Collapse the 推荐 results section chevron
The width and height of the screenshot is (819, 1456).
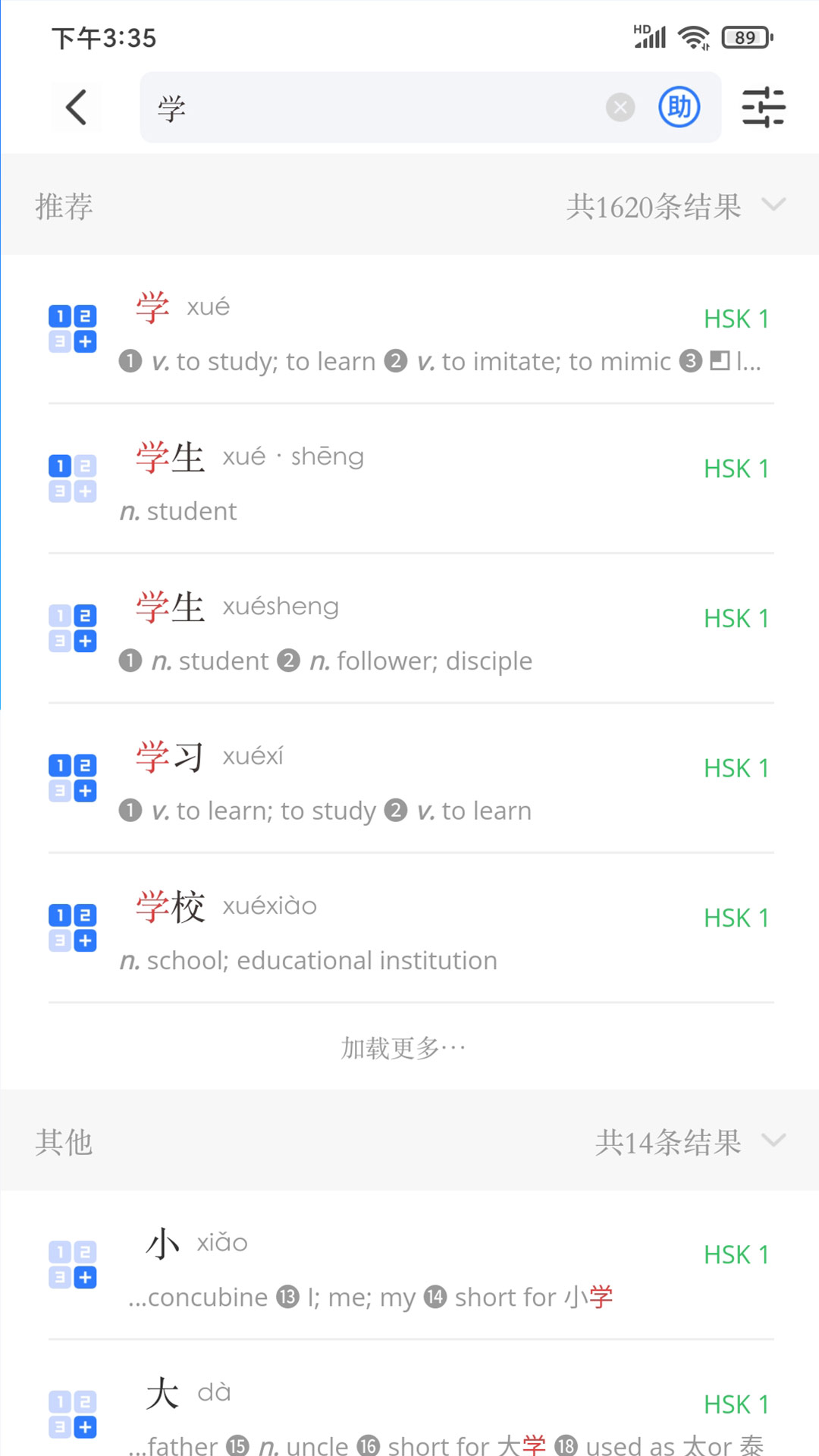click(774, 205)
